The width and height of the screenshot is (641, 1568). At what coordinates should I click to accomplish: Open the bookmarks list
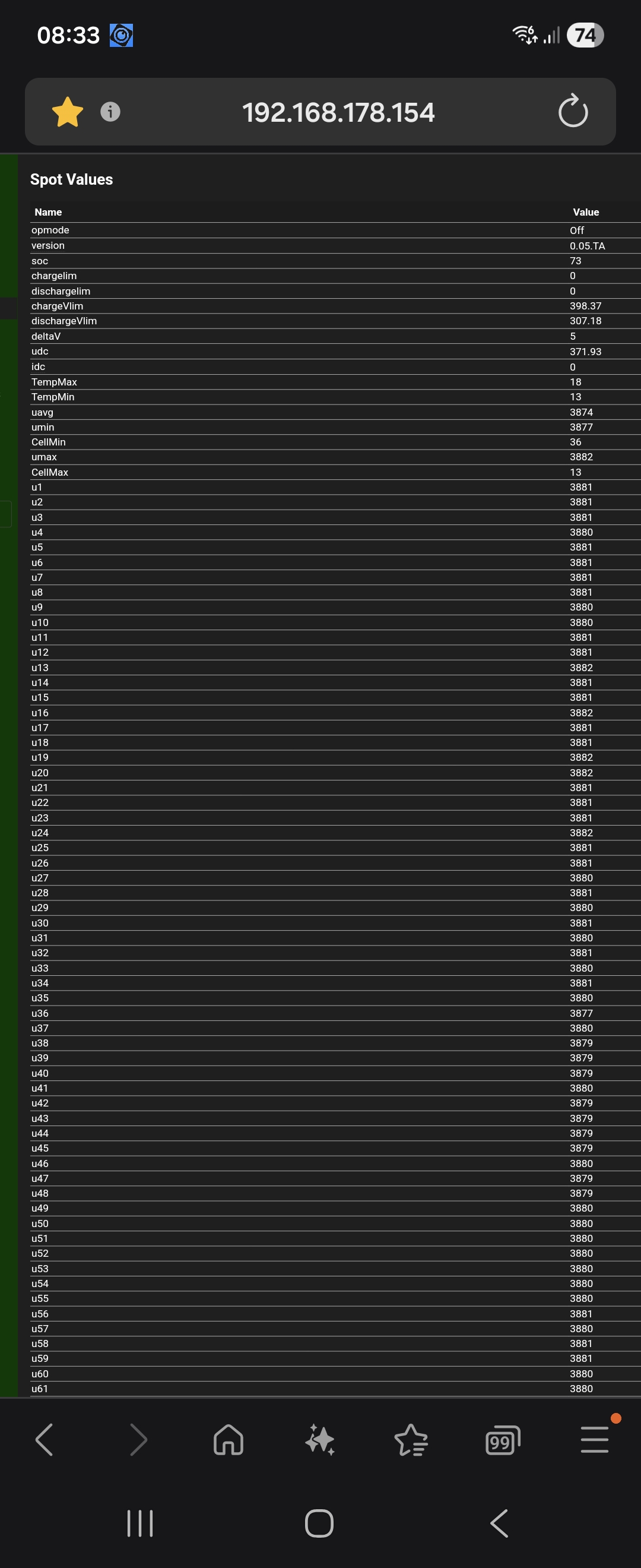(x=411, y=1440)
